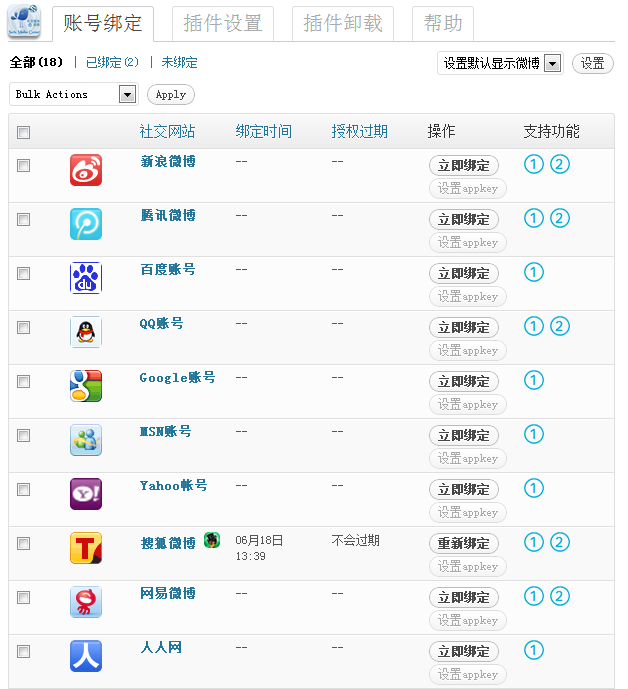Open the 帮助 tab
The width and height of the screenshot is (628, 689).
[x=443, y=23]
